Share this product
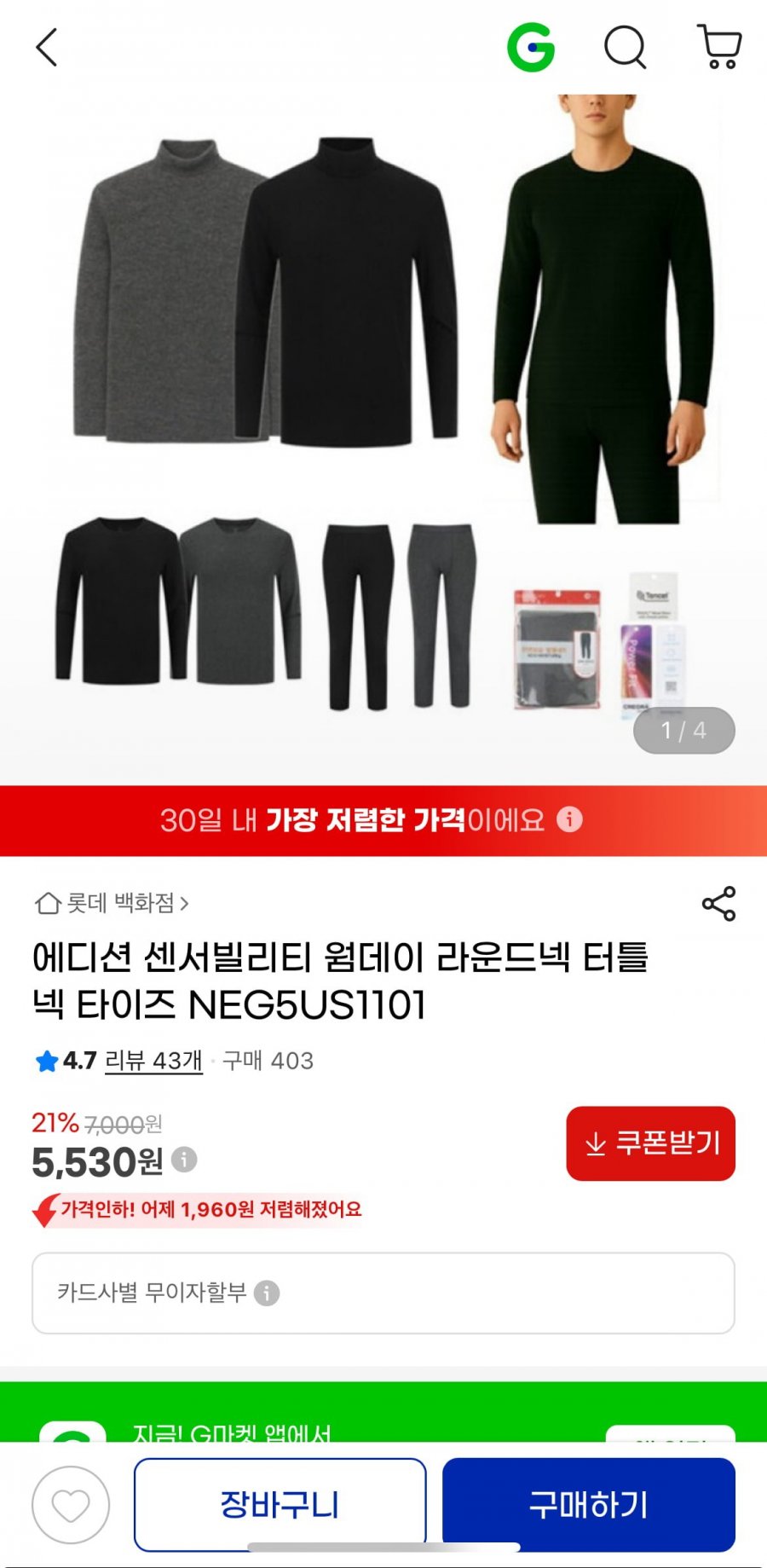Screen dimensions: 767x1568 click(718, 904)
